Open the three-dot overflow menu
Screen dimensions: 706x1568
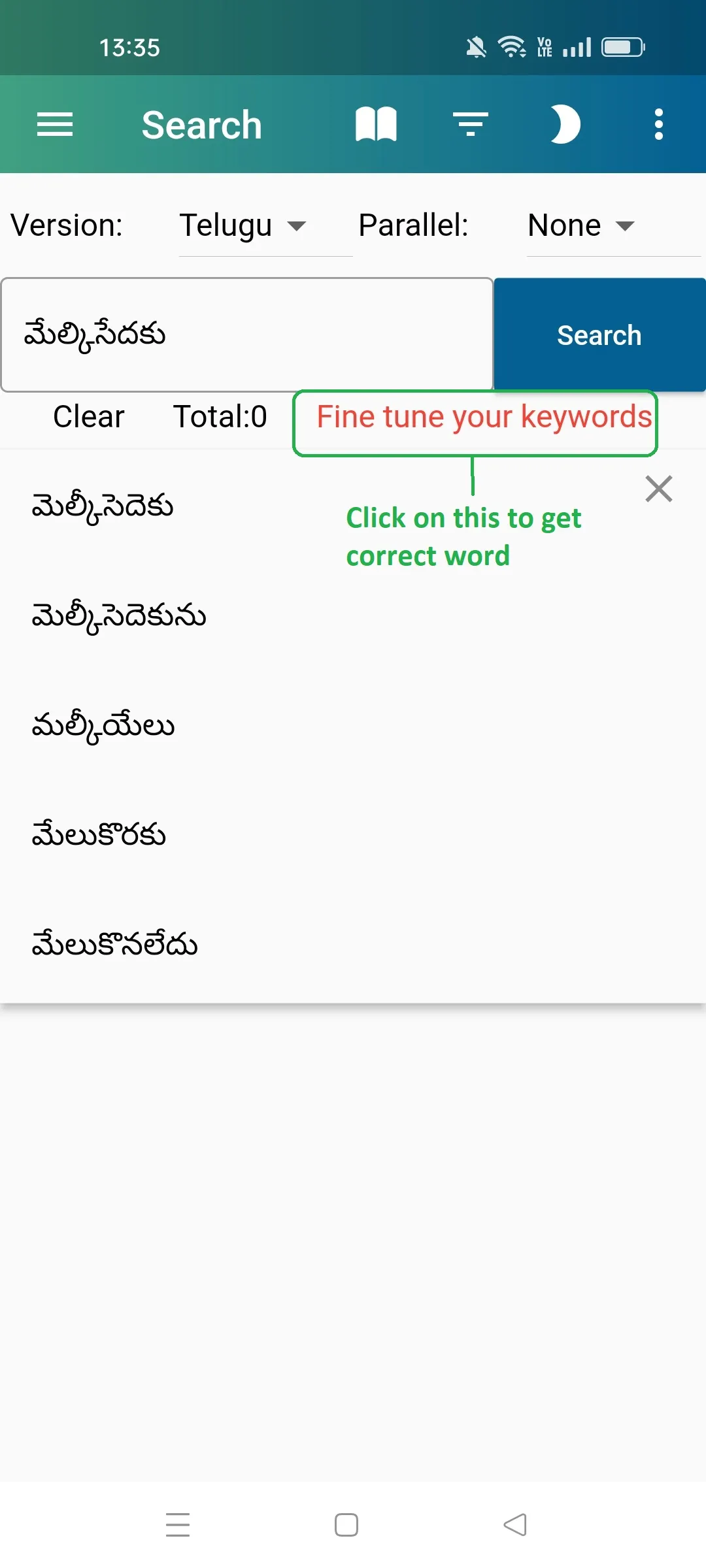pyautogui.click(x=658, y=124)
